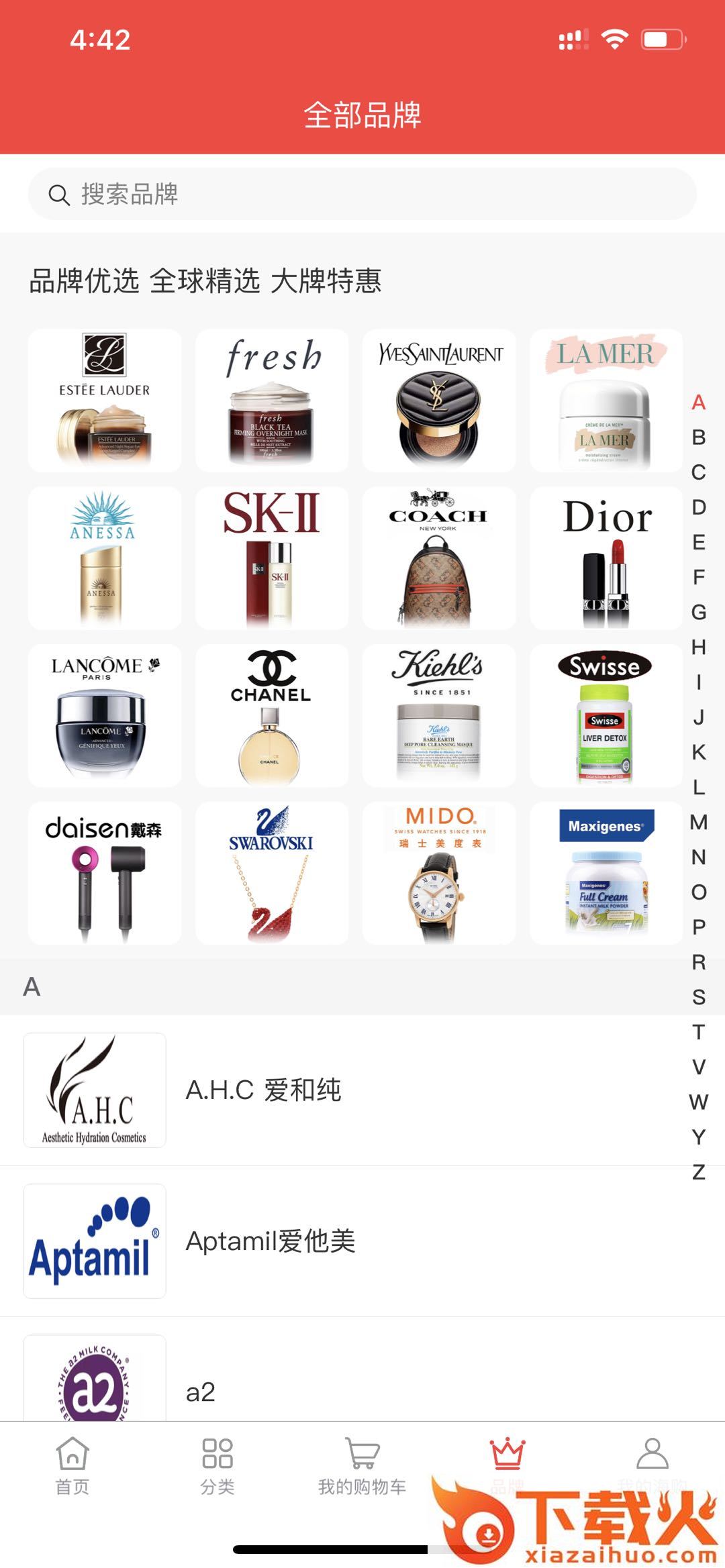Open the Coach brand tile
725x1568 pixels.
[x=439, y=558]
